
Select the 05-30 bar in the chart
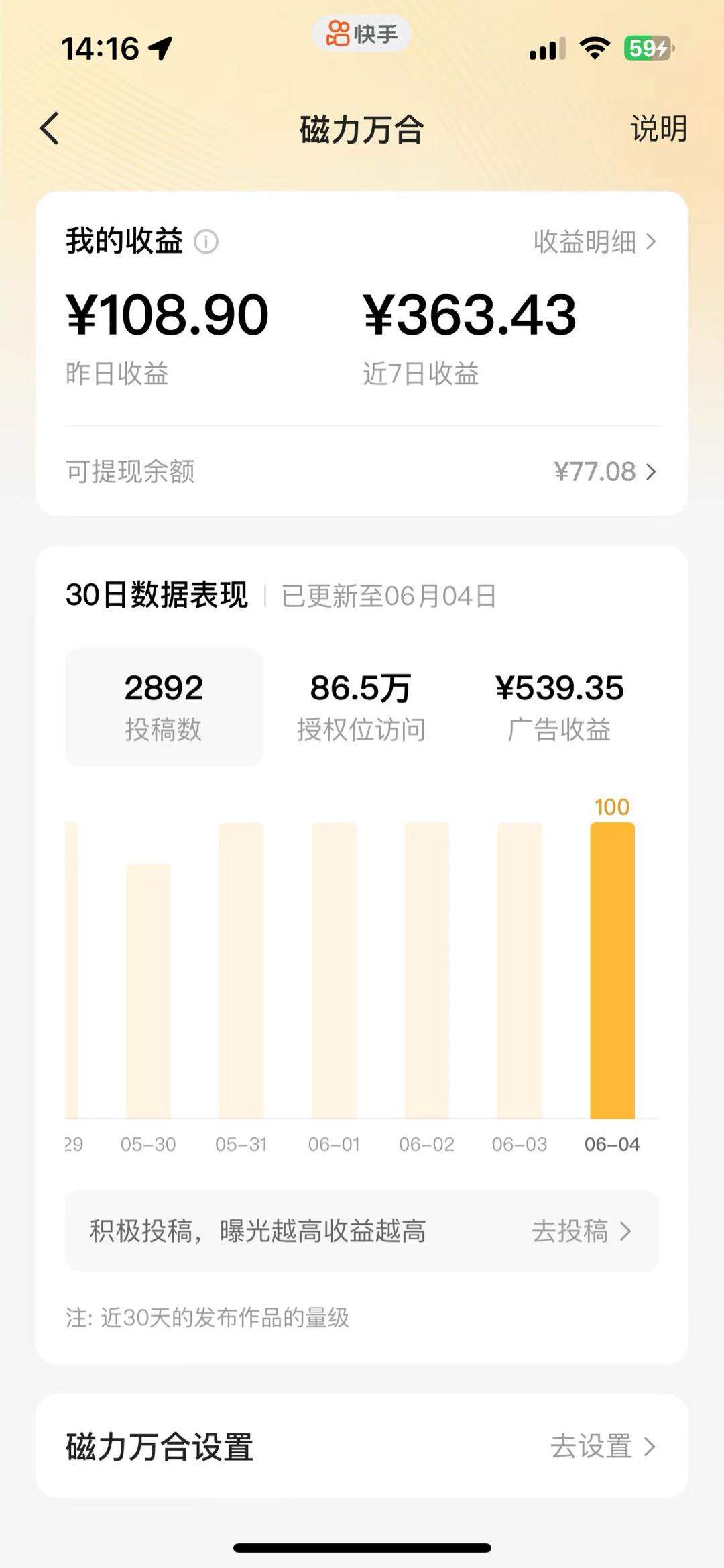click(x=149, y=990)
